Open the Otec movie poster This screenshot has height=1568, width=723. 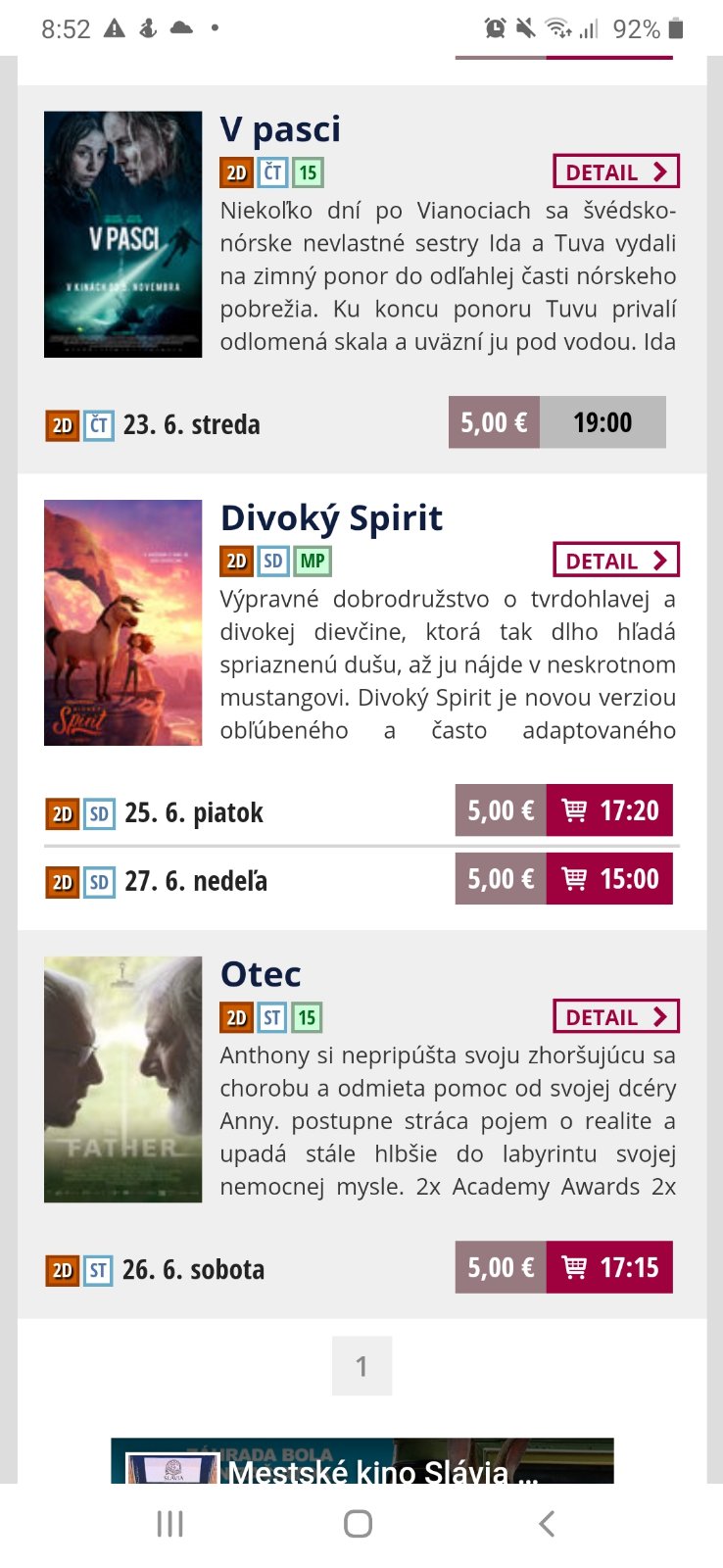(x=122, y=1079)
